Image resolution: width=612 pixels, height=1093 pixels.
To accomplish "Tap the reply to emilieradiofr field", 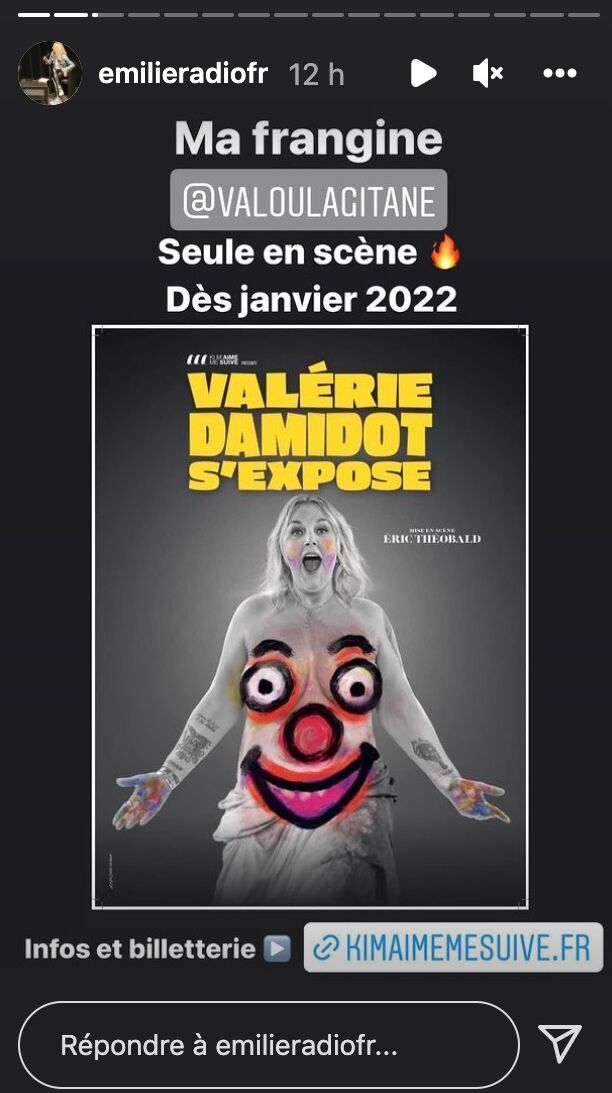I will coord(268,1045).
